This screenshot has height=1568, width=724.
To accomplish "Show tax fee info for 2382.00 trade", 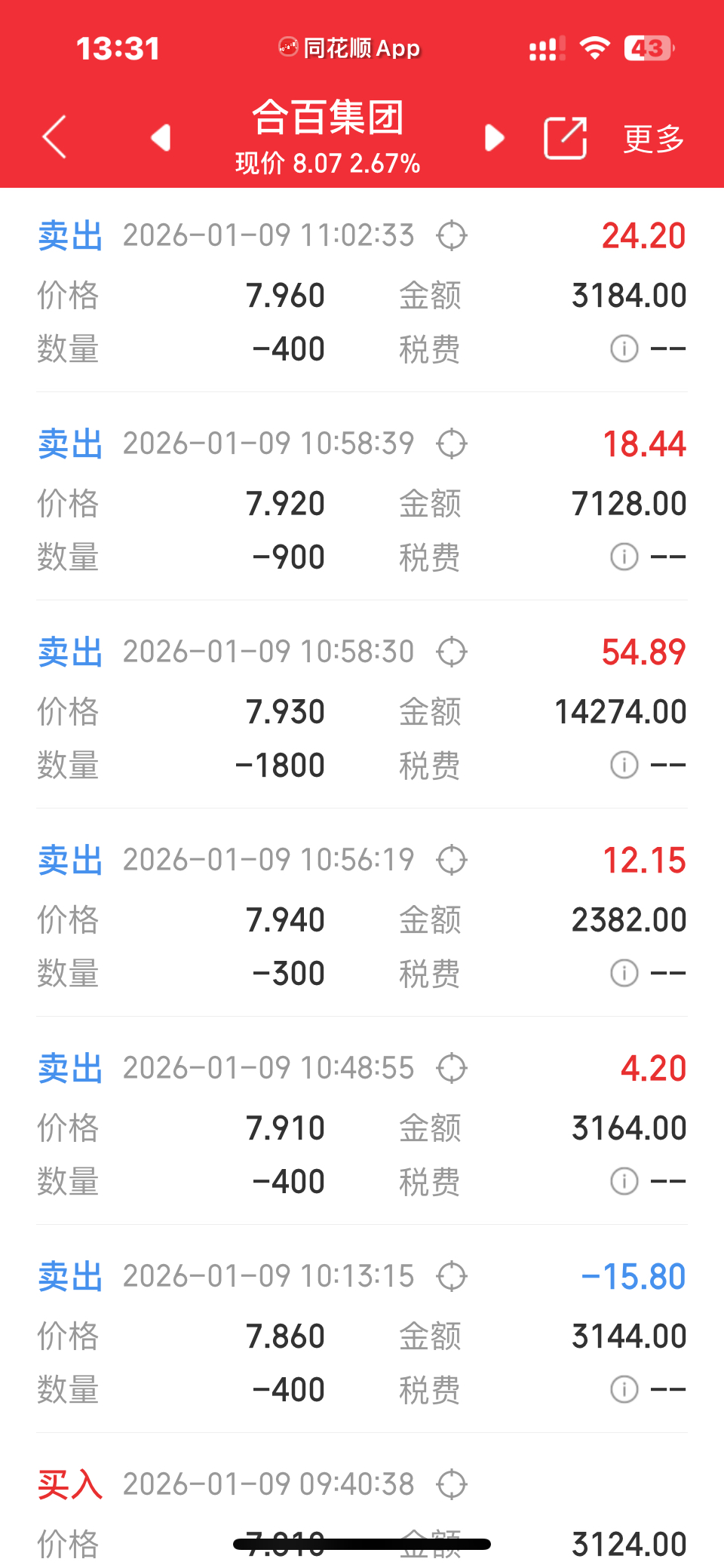I will 624,973.
